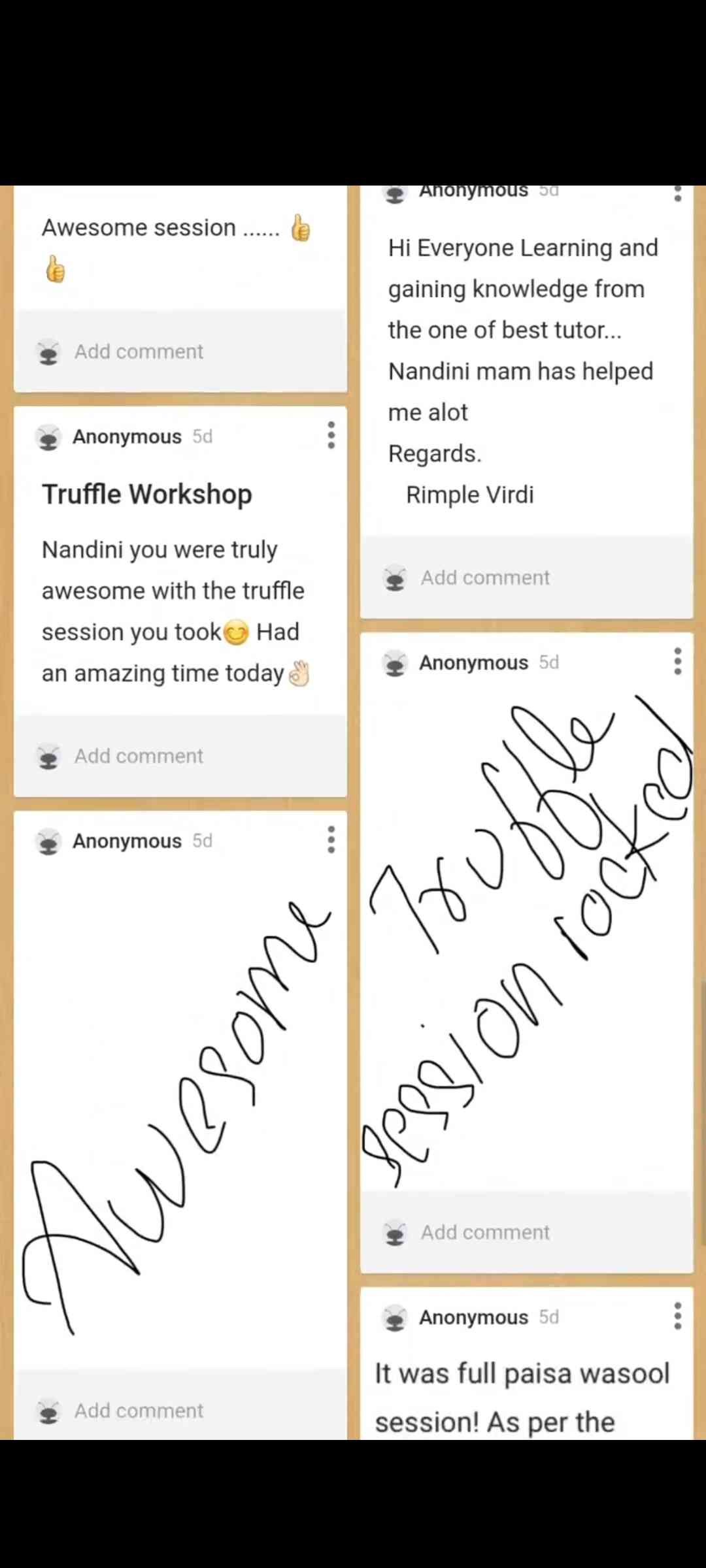Open overflow menu on Rimple Virdi's post

coord(678,194)
